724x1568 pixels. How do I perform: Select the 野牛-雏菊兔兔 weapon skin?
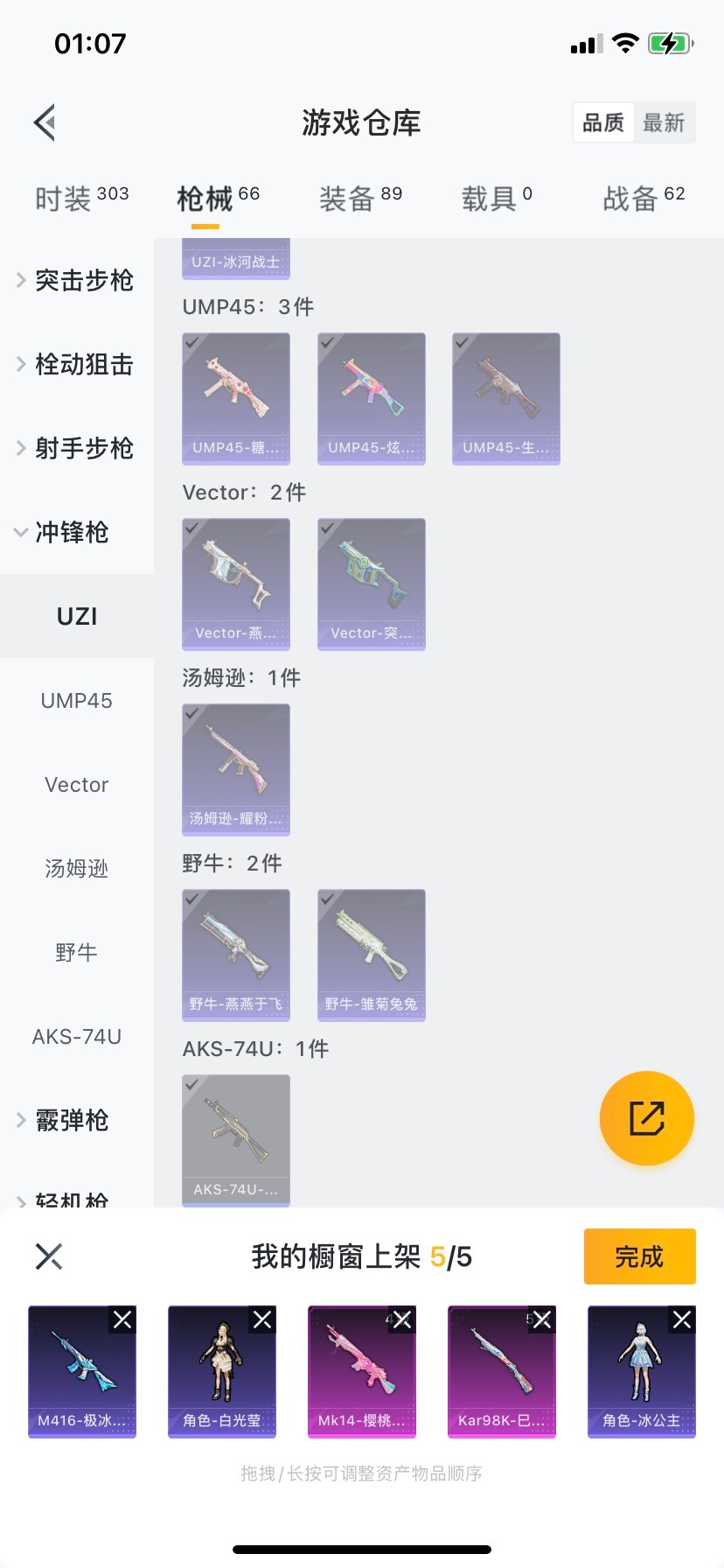tap(372, 955)
